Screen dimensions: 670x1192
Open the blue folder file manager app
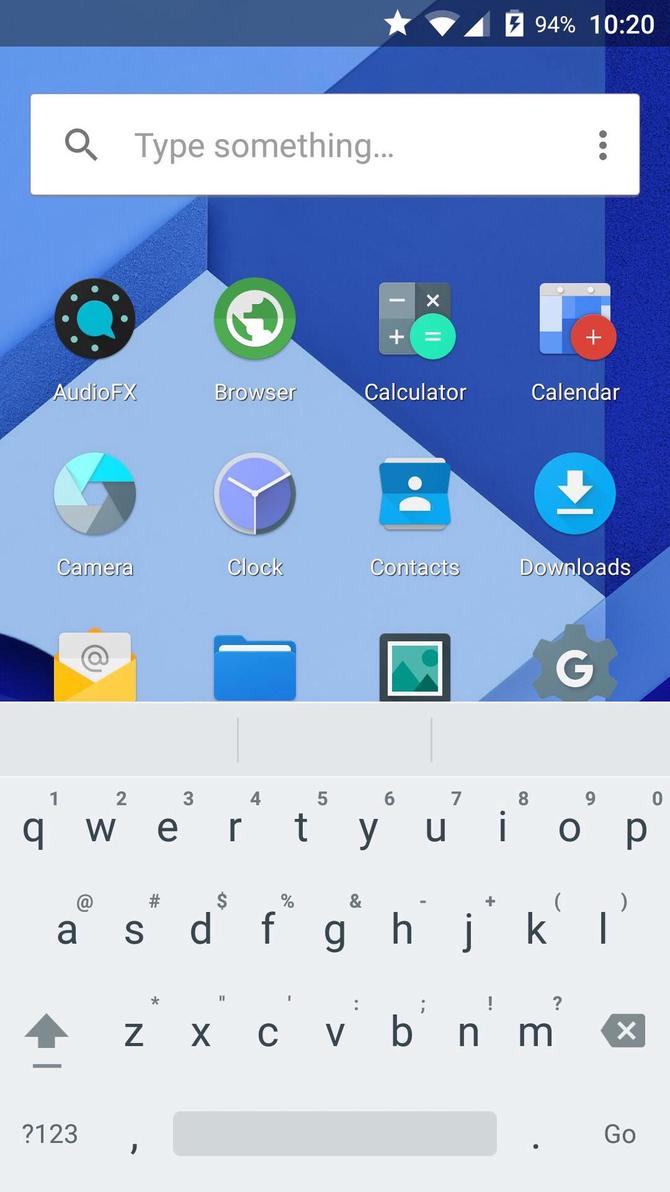pos(255,669)
